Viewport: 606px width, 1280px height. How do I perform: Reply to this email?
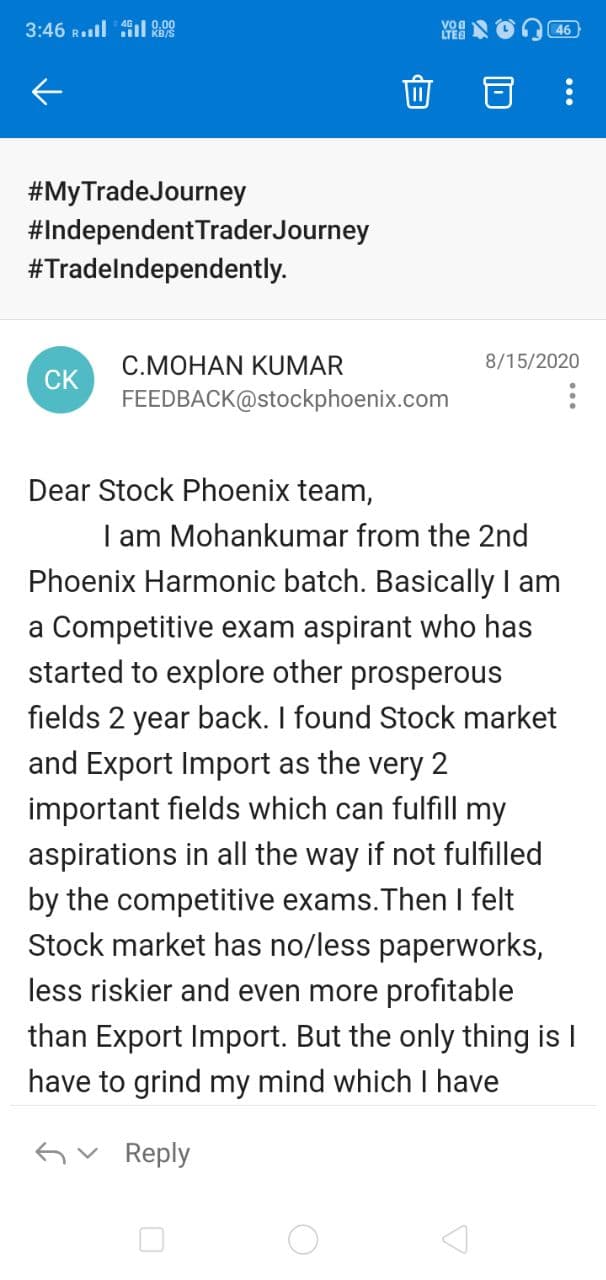[x=157, y=1153]
